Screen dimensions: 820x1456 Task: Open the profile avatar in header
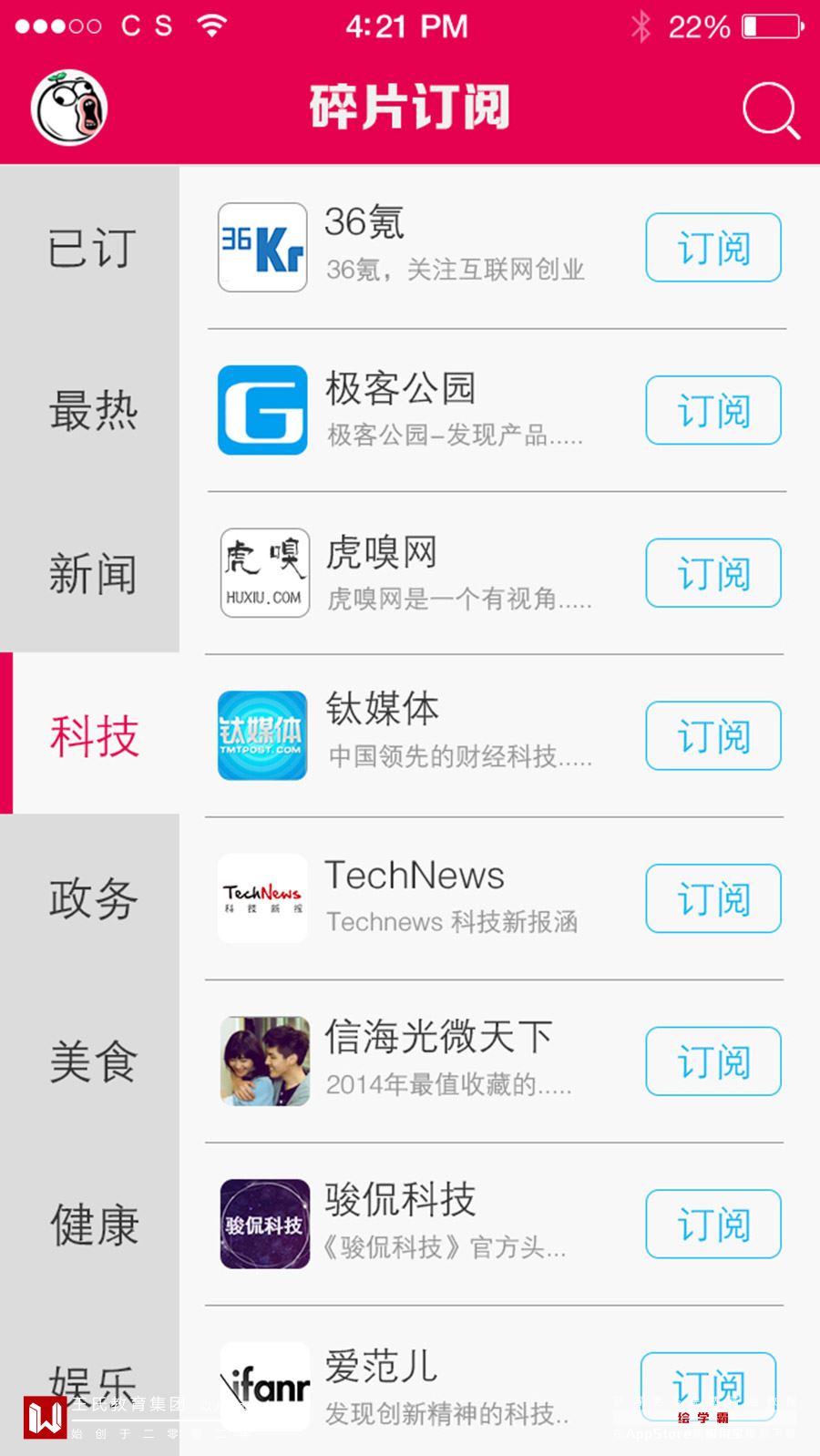(69, 108)
